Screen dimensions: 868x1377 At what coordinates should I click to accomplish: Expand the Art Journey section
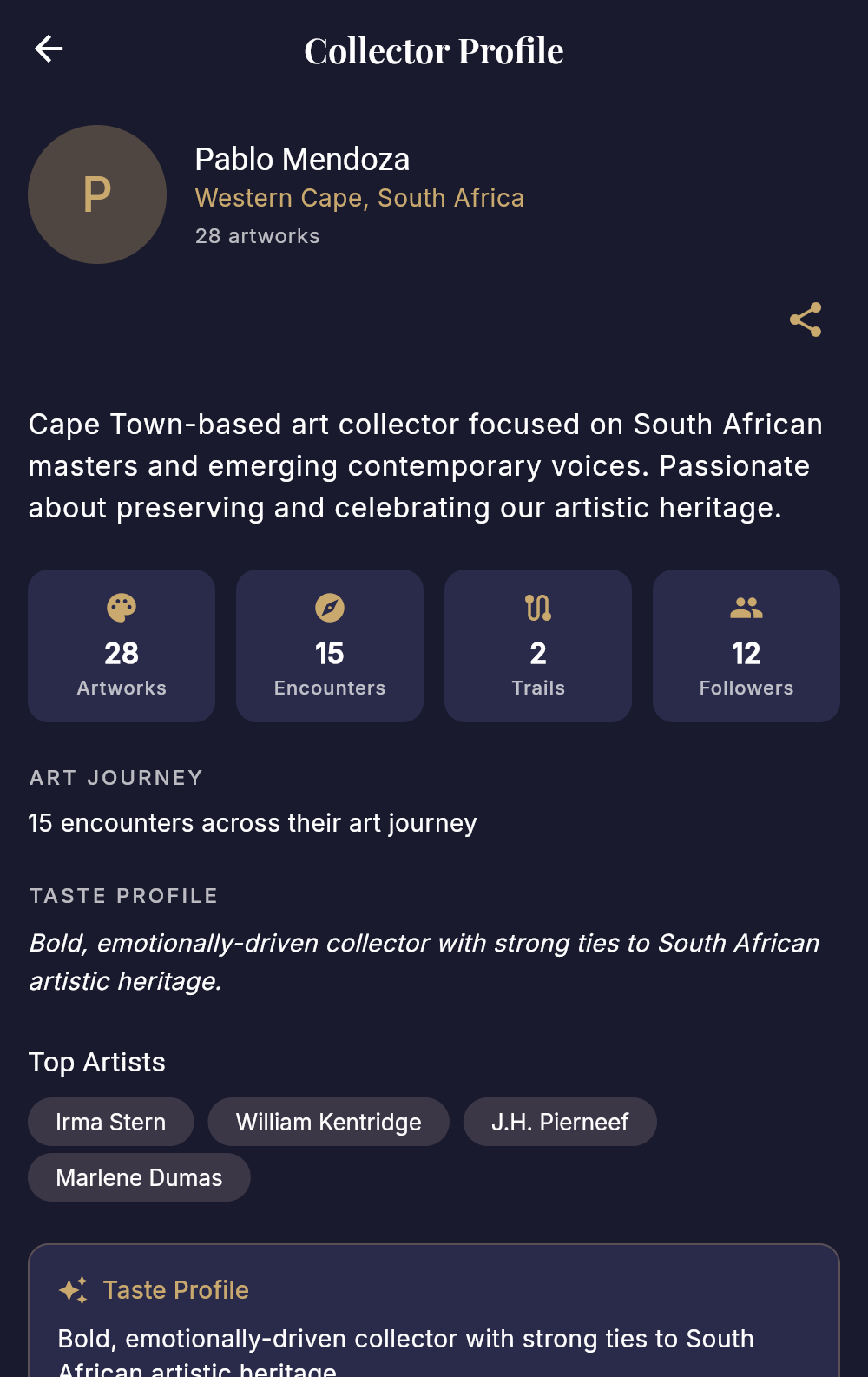click(115, 777)
